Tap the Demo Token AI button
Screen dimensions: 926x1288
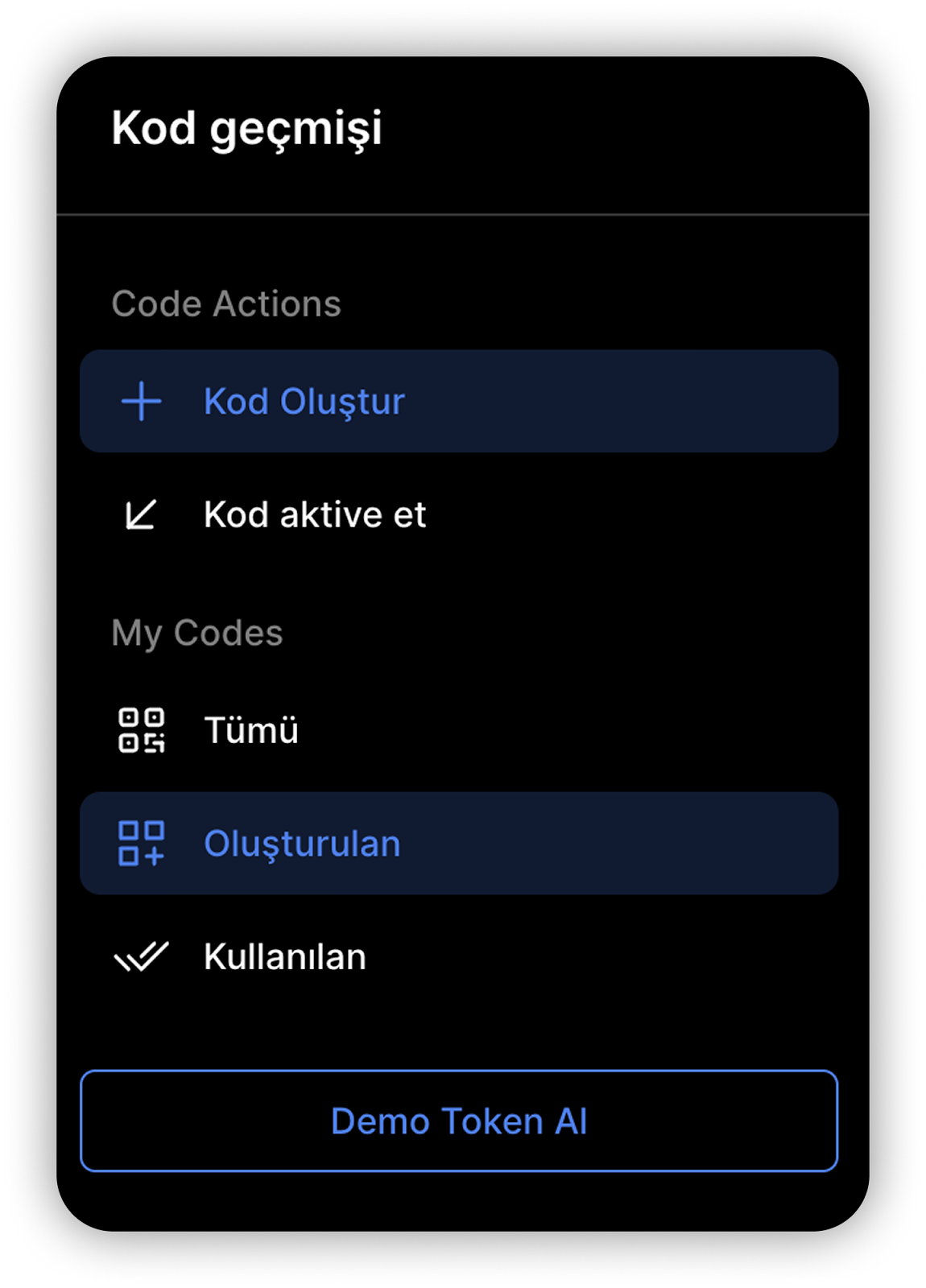[x=458, y=1121]
